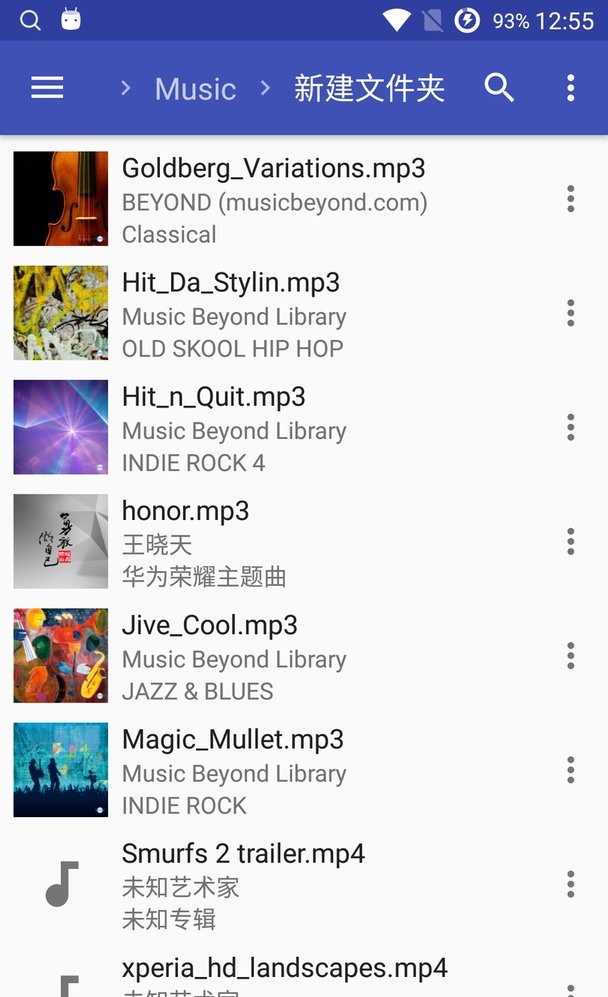Show the overflow menu for Magic_Mullet.mp3
Screen dimensions: 608x997
pyautogui.click(x=570, y=769)
